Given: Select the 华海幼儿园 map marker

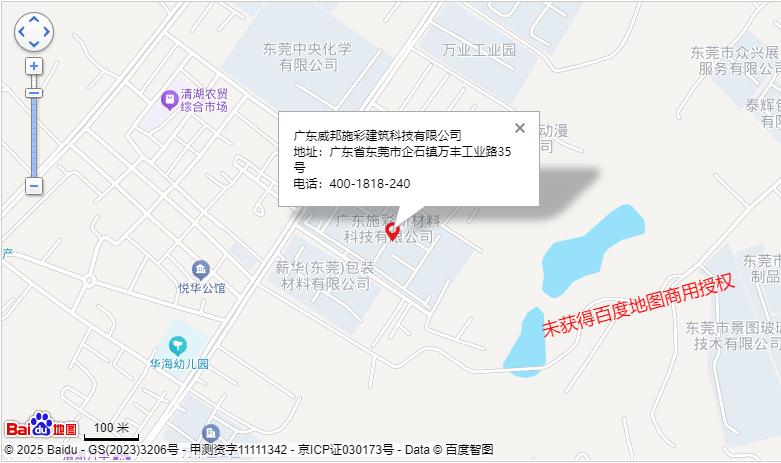Looking at the screenshot, I should coord(178,346).
